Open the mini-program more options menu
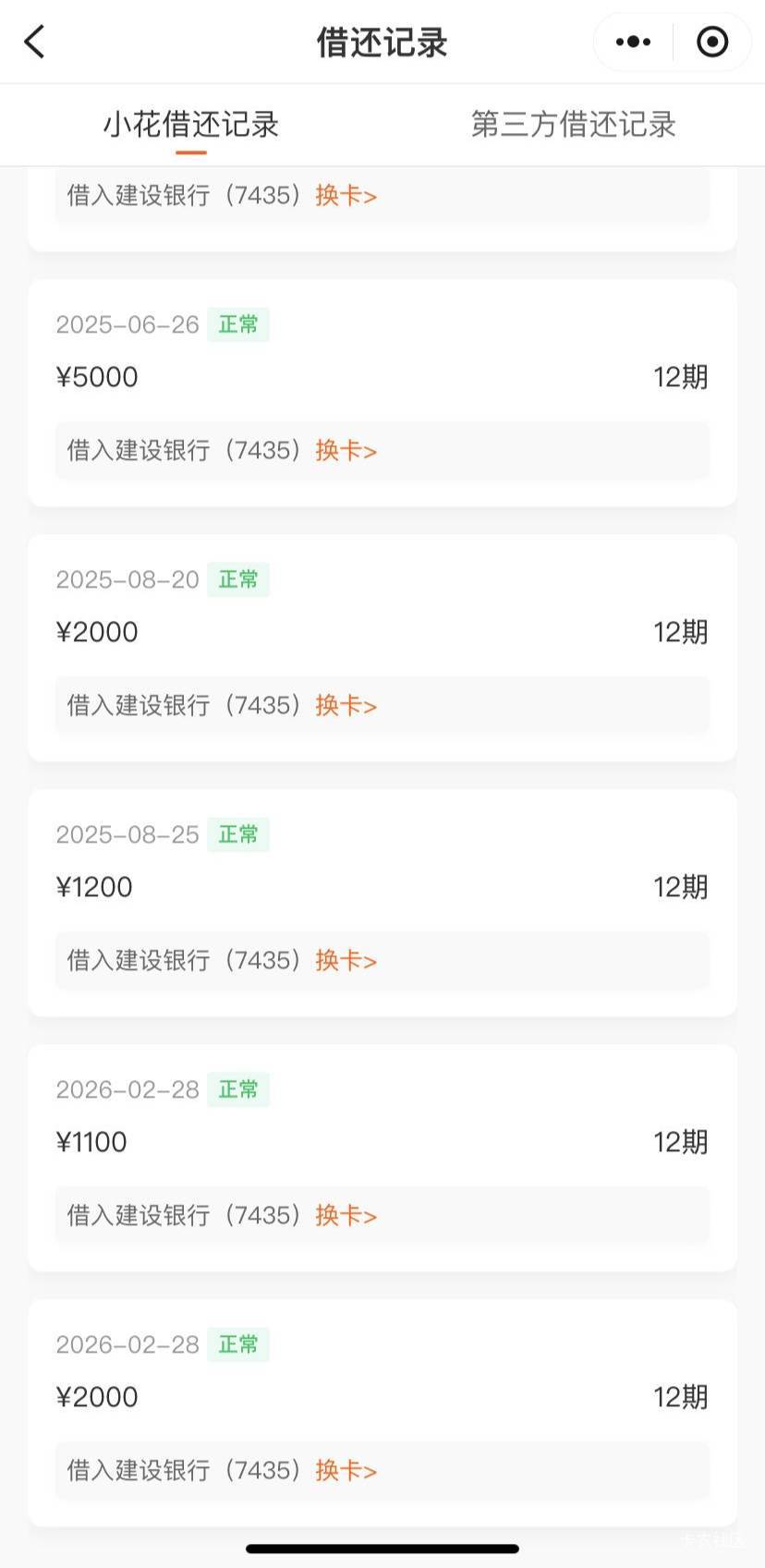The width and height of the screenshot is (765, 1568). pos(633,42)
